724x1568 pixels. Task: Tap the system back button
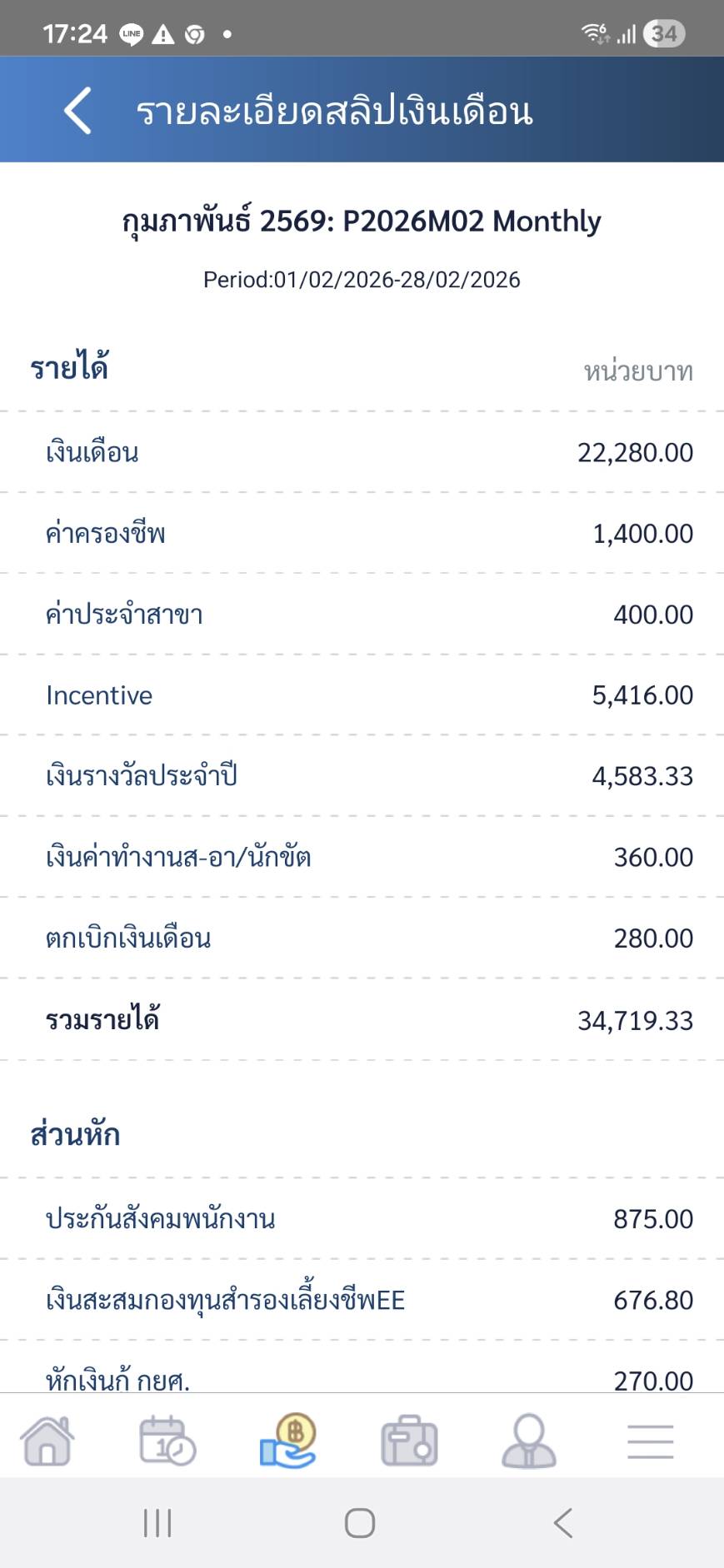563,1523
